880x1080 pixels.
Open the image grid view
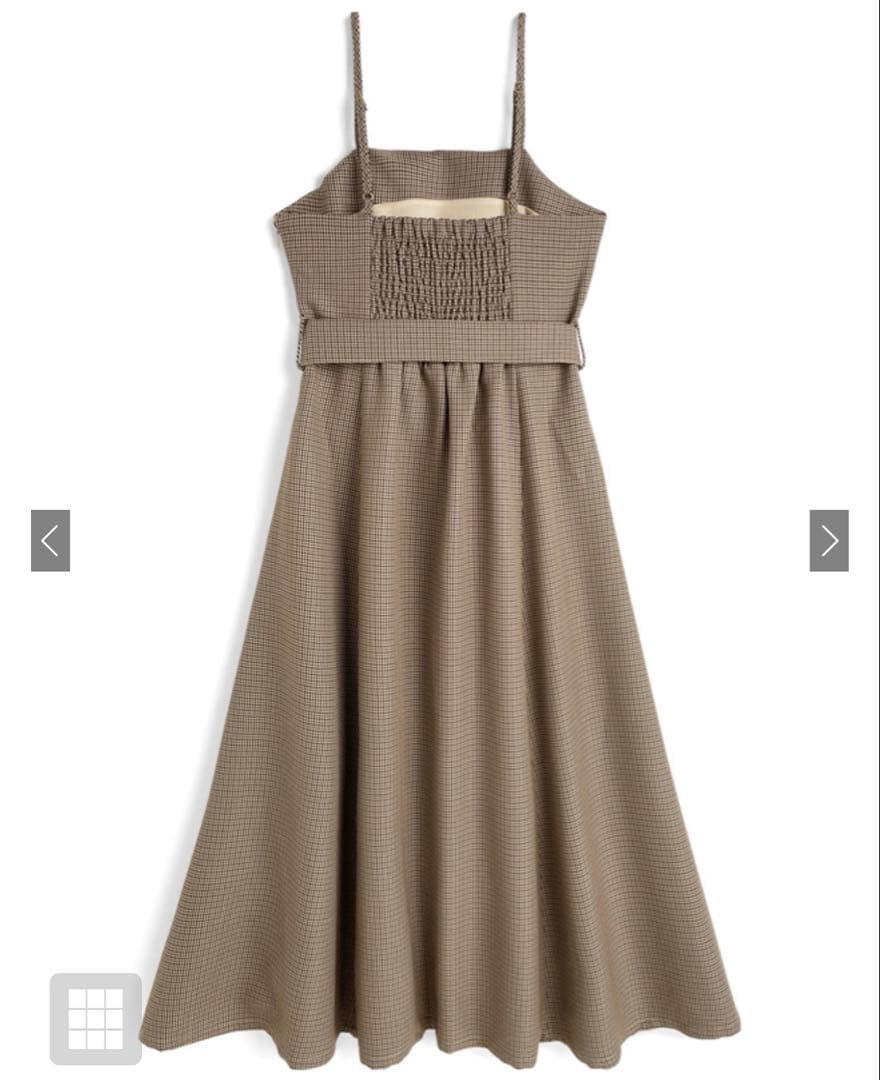click(96, 1018)
